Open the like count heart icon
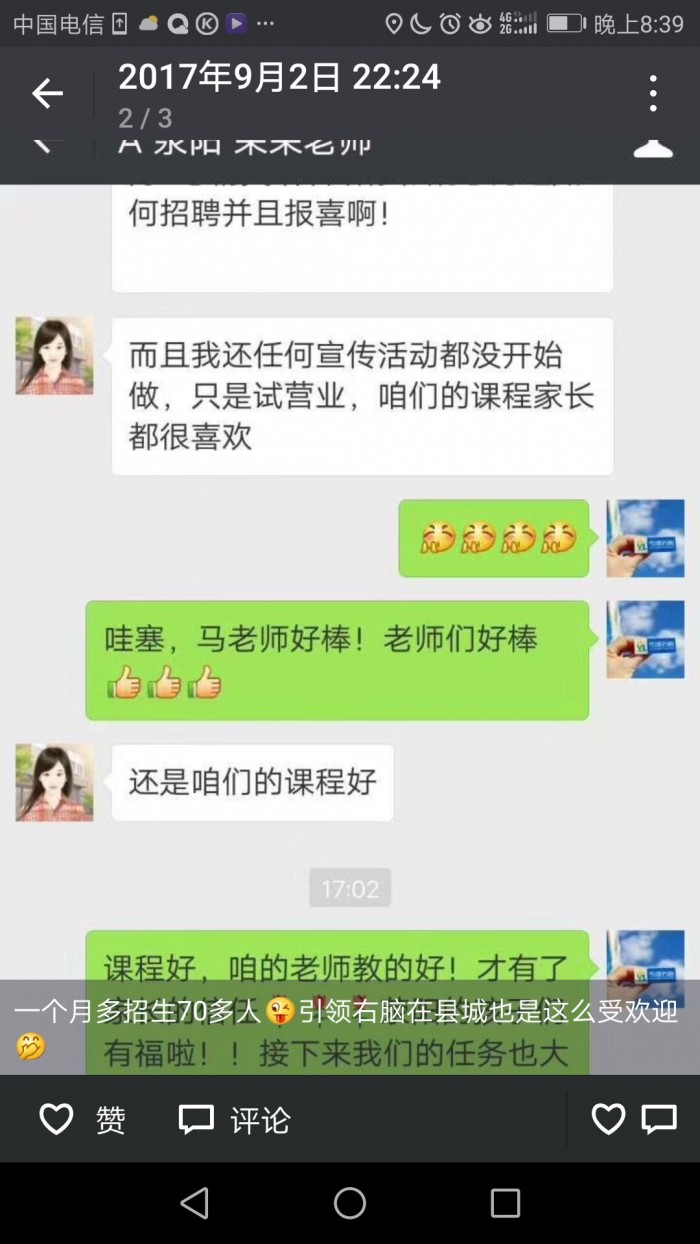The image size is (700, 1244). (608, 1119)
